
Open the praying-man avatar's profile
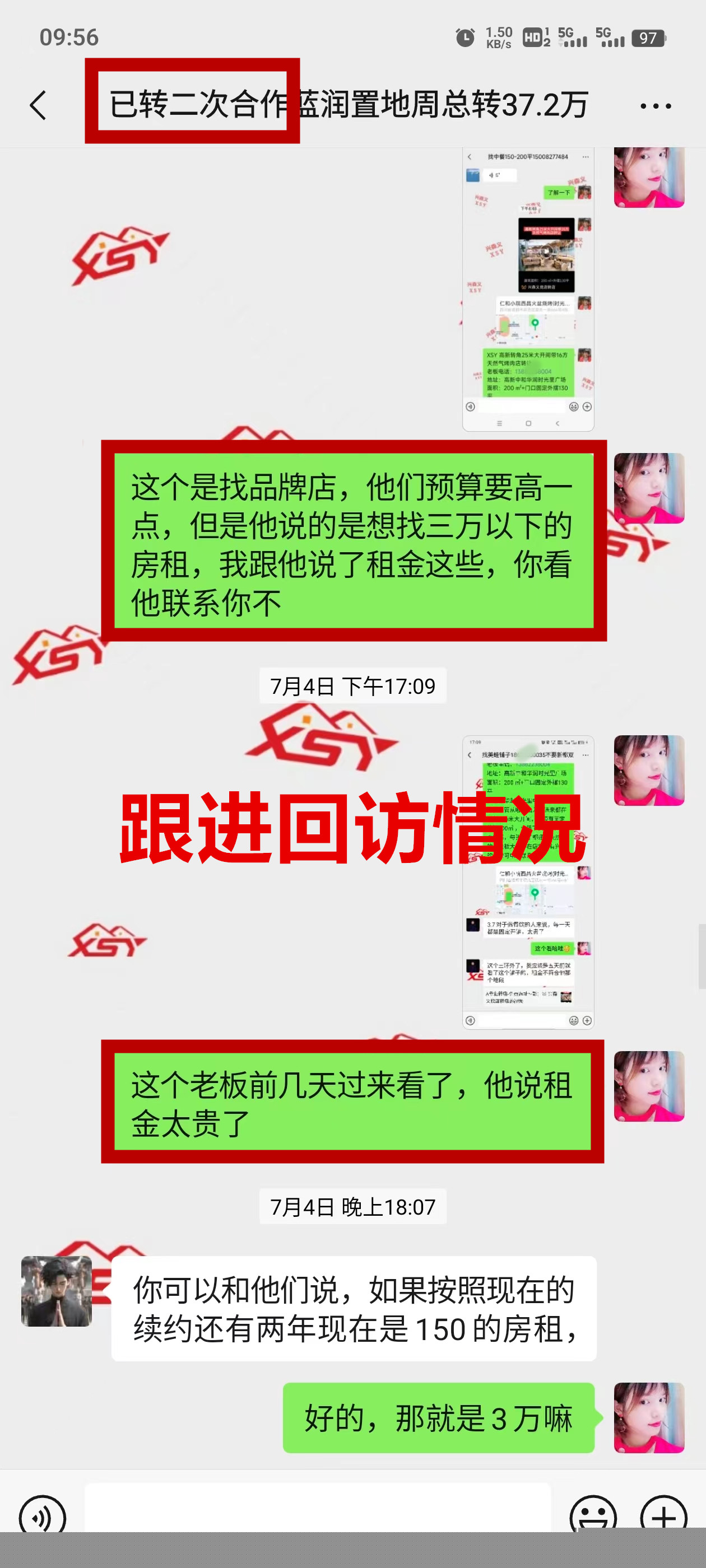click(x=57, y=1291)
